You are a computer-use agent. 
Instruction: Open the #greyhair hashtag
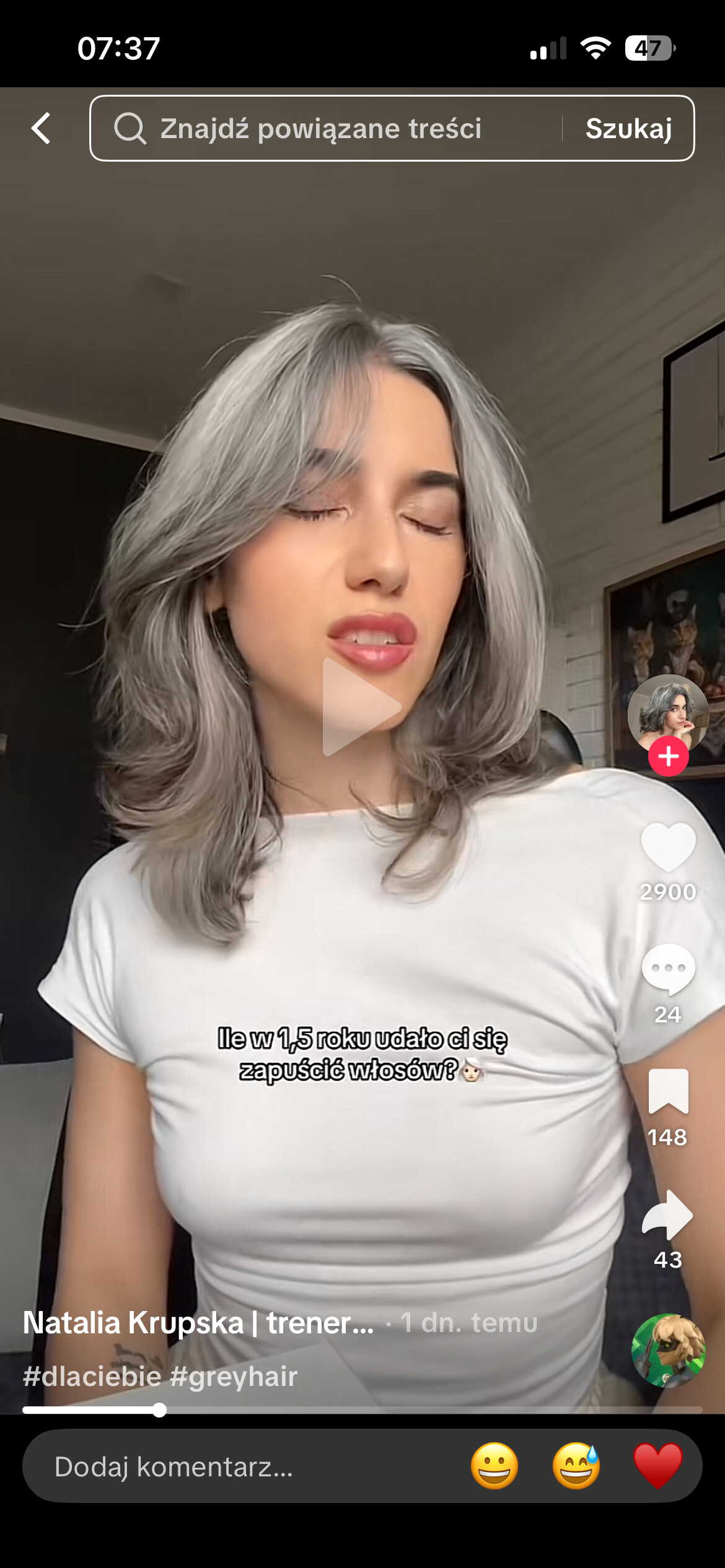click(x=234, y=1377)
